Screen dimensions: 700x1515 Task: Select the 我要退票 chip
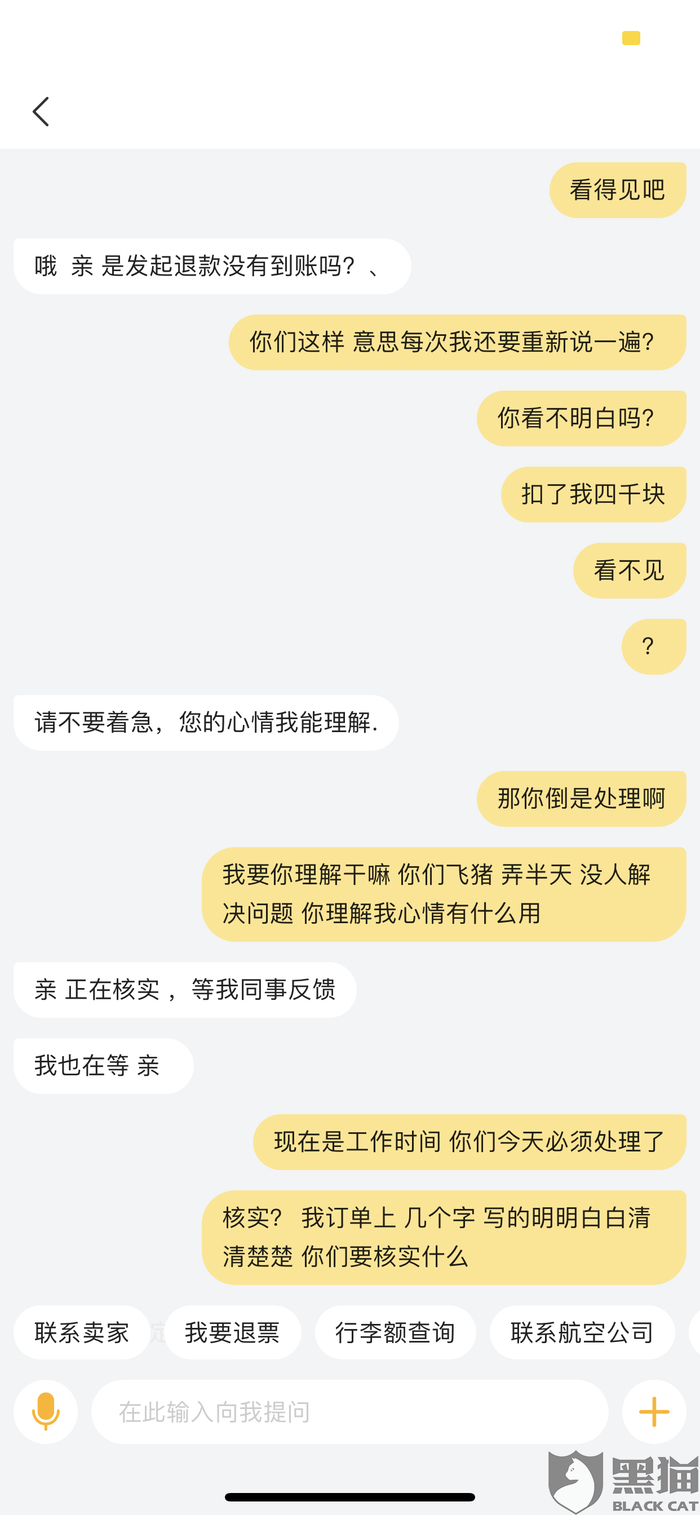point(232,1332)
